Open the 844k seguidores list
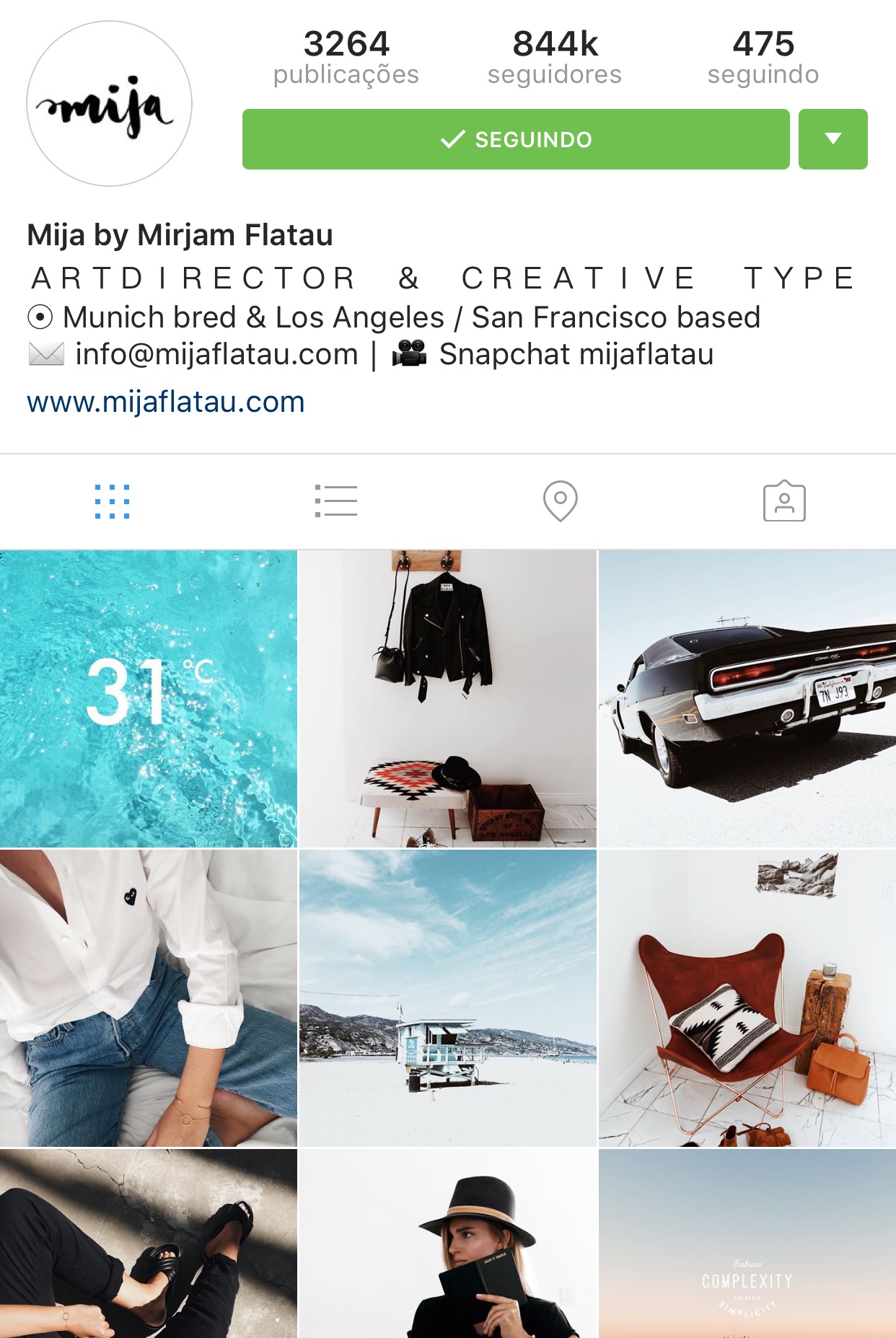The image size is (896, 1338). (x=554, y=58)
